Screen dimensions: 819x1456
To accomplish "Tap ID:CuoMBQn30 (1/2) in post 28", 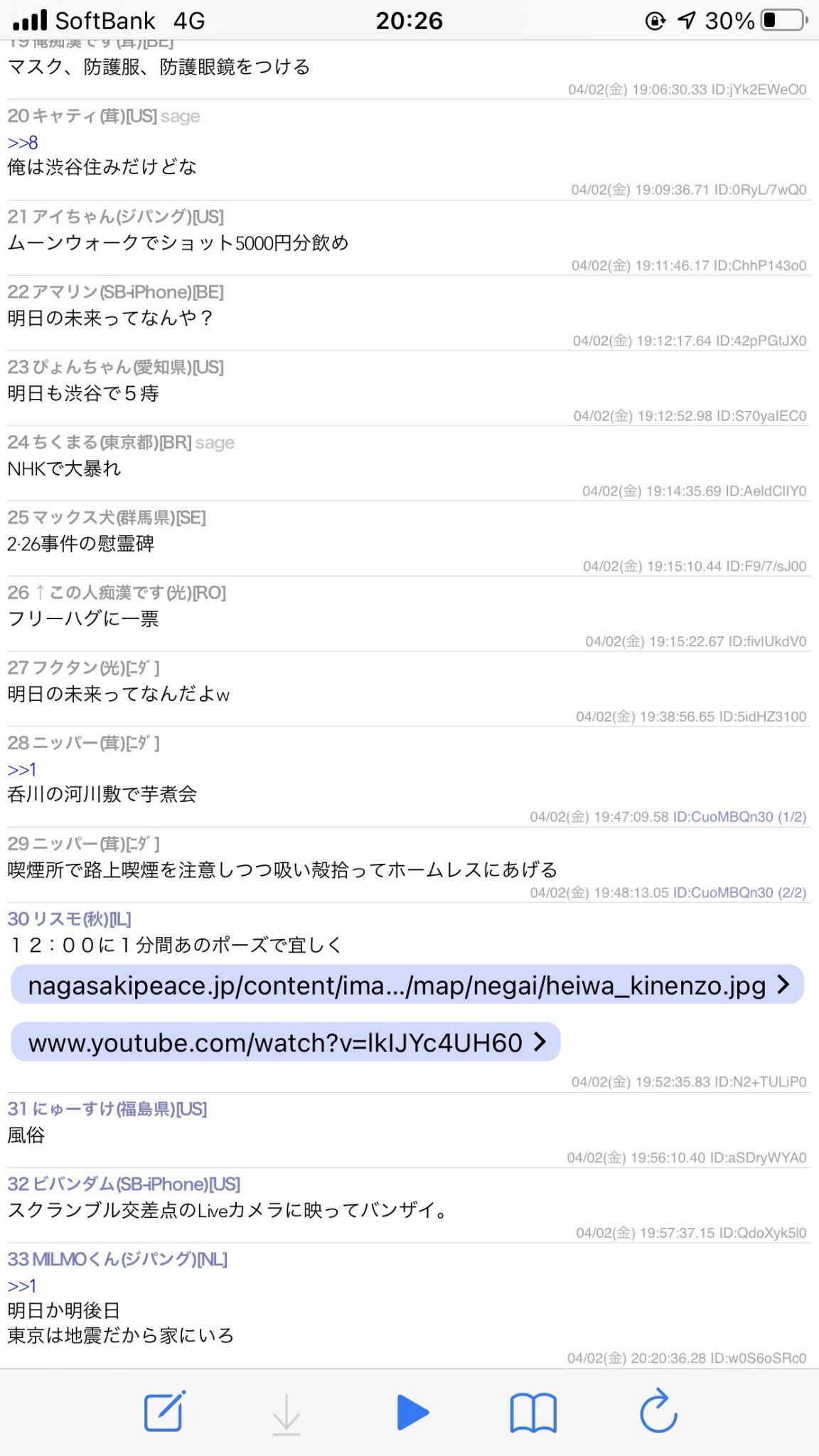I will coord(739,817).
